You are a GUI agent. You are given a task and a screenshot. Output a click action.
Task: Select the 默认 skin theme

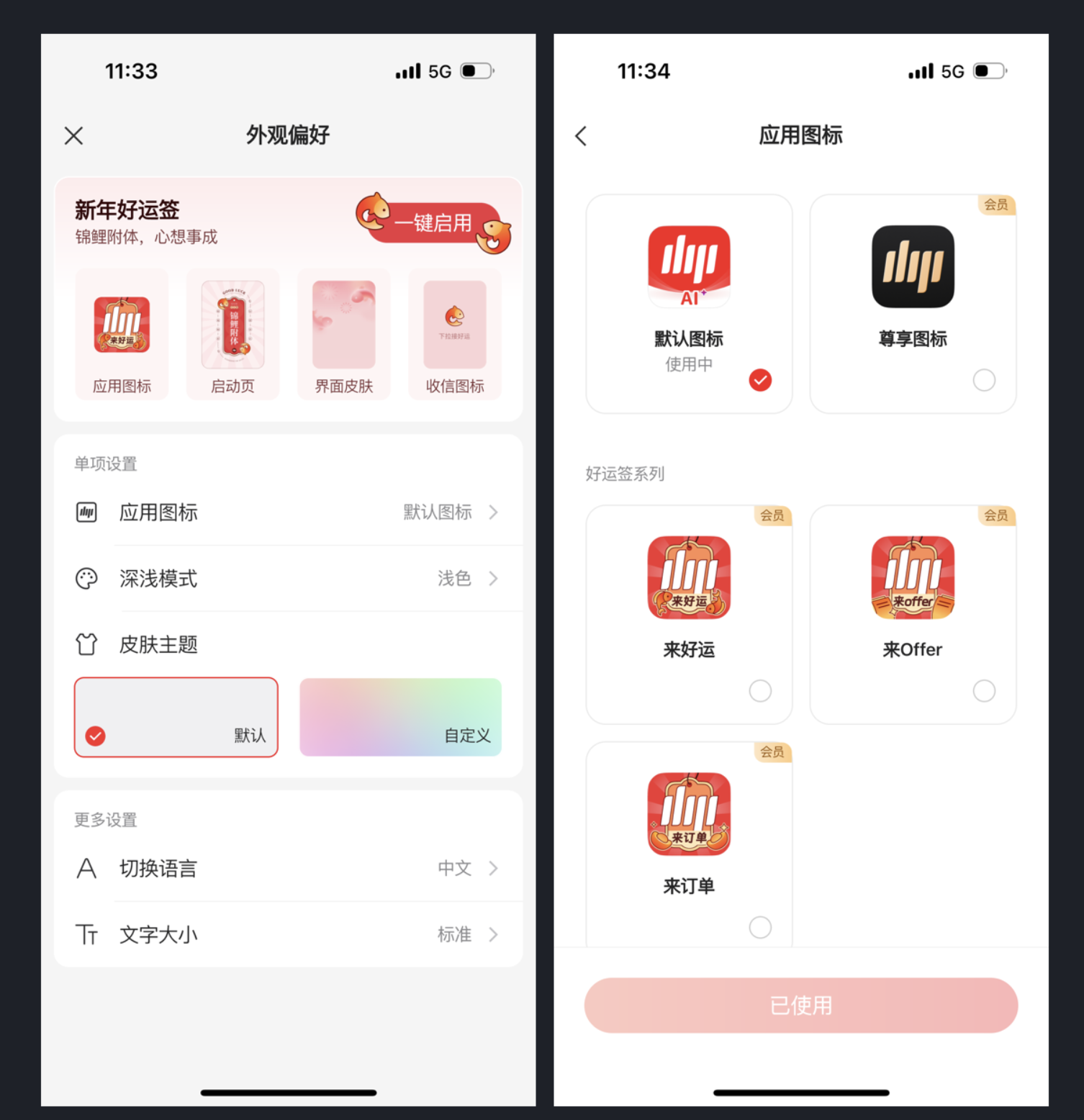pyautogui.click(x=176, y=717)
